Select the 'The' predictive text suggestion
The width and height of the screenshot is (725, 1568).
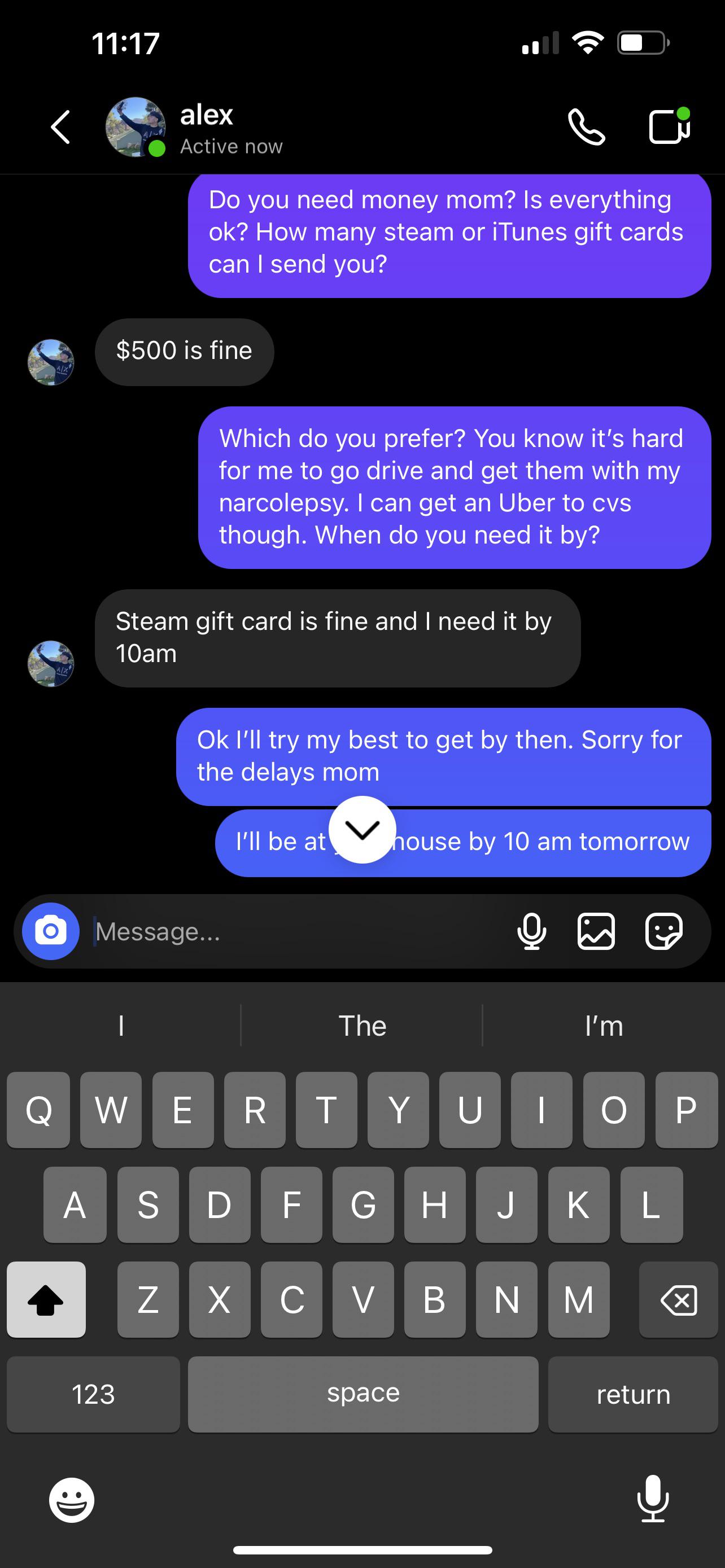pos(362,1026)
